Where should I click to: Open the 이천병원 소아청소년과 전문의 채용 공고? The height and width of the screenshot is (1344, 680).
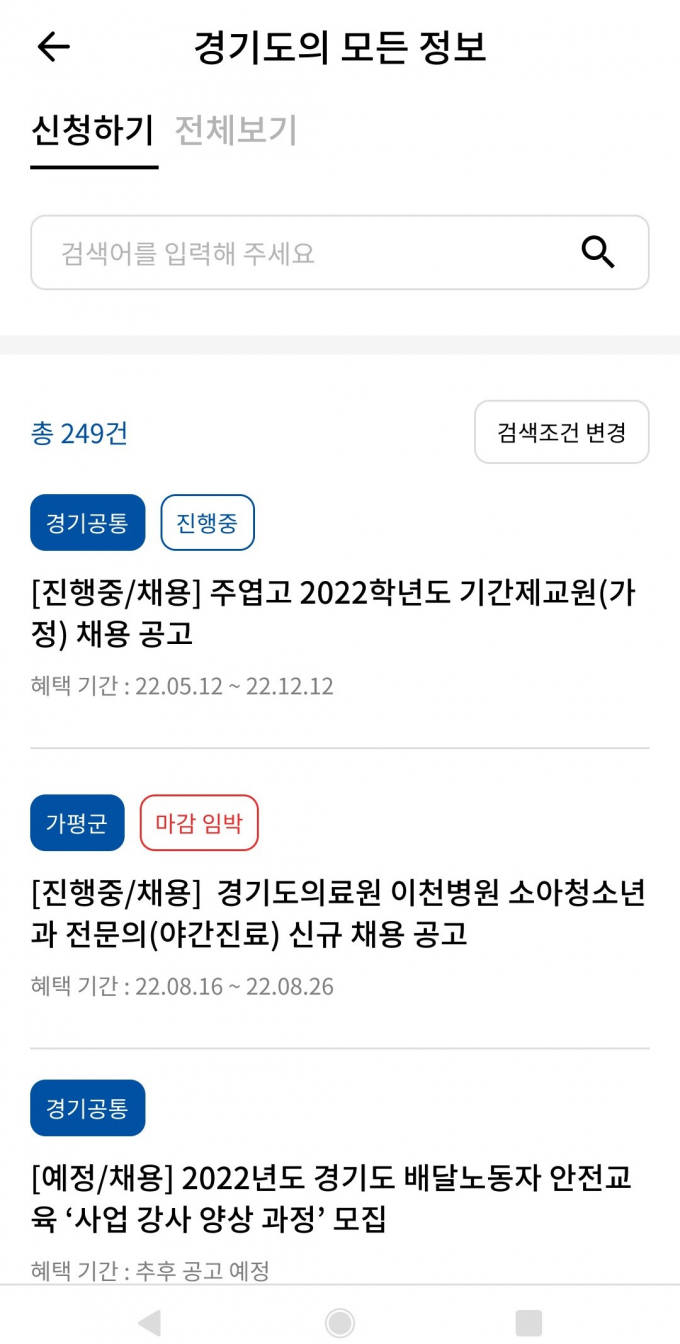[338, 913]
